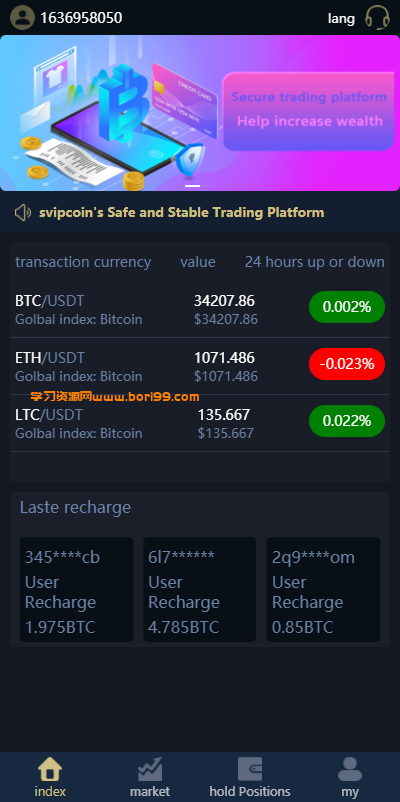Select the index tab
The width and height of the screenshot is (400, 802).
click(50, 777)
